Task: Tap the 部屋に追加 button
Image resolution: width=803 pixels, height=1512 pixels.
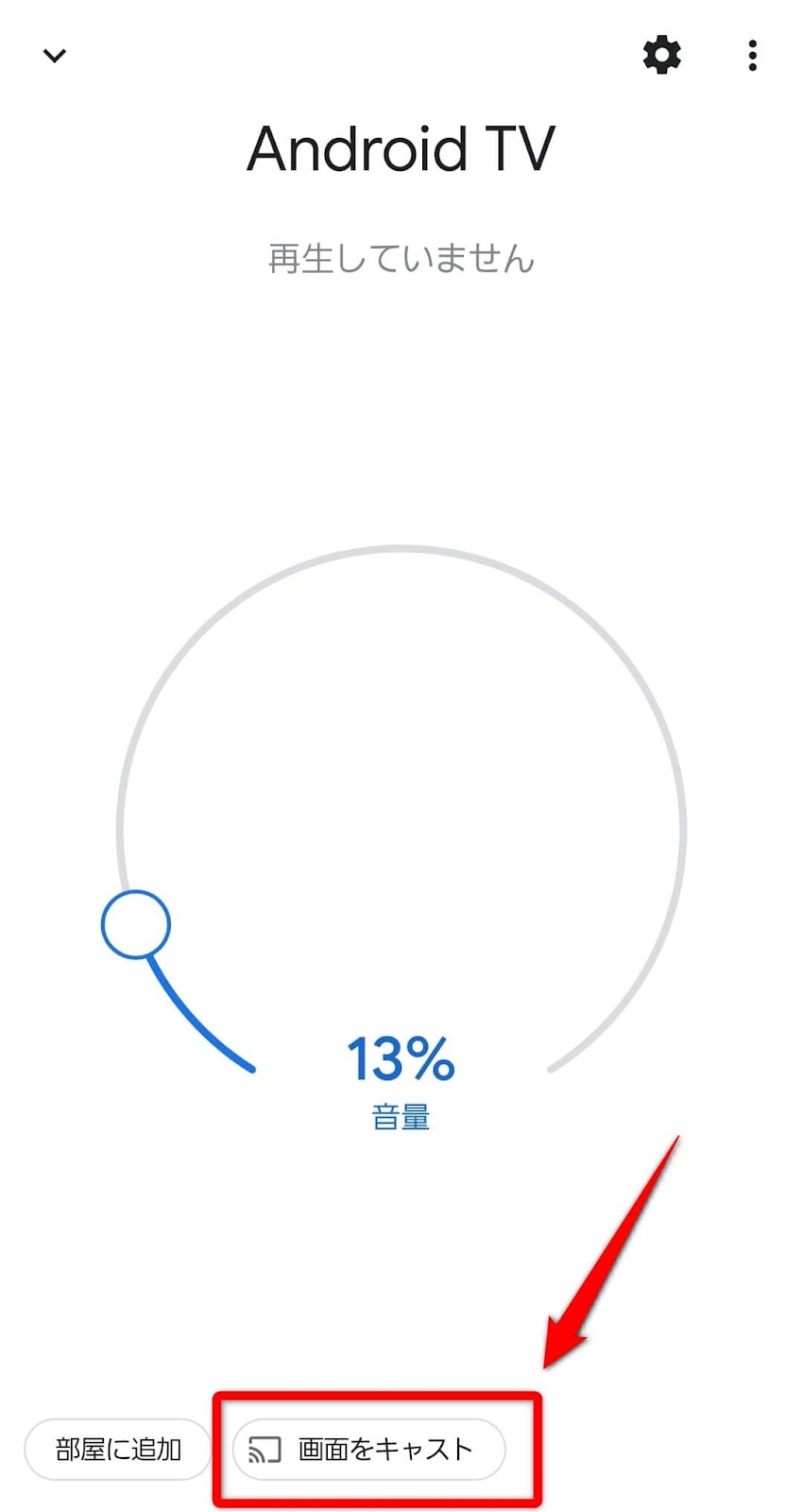Action: tap(118, 1449)
